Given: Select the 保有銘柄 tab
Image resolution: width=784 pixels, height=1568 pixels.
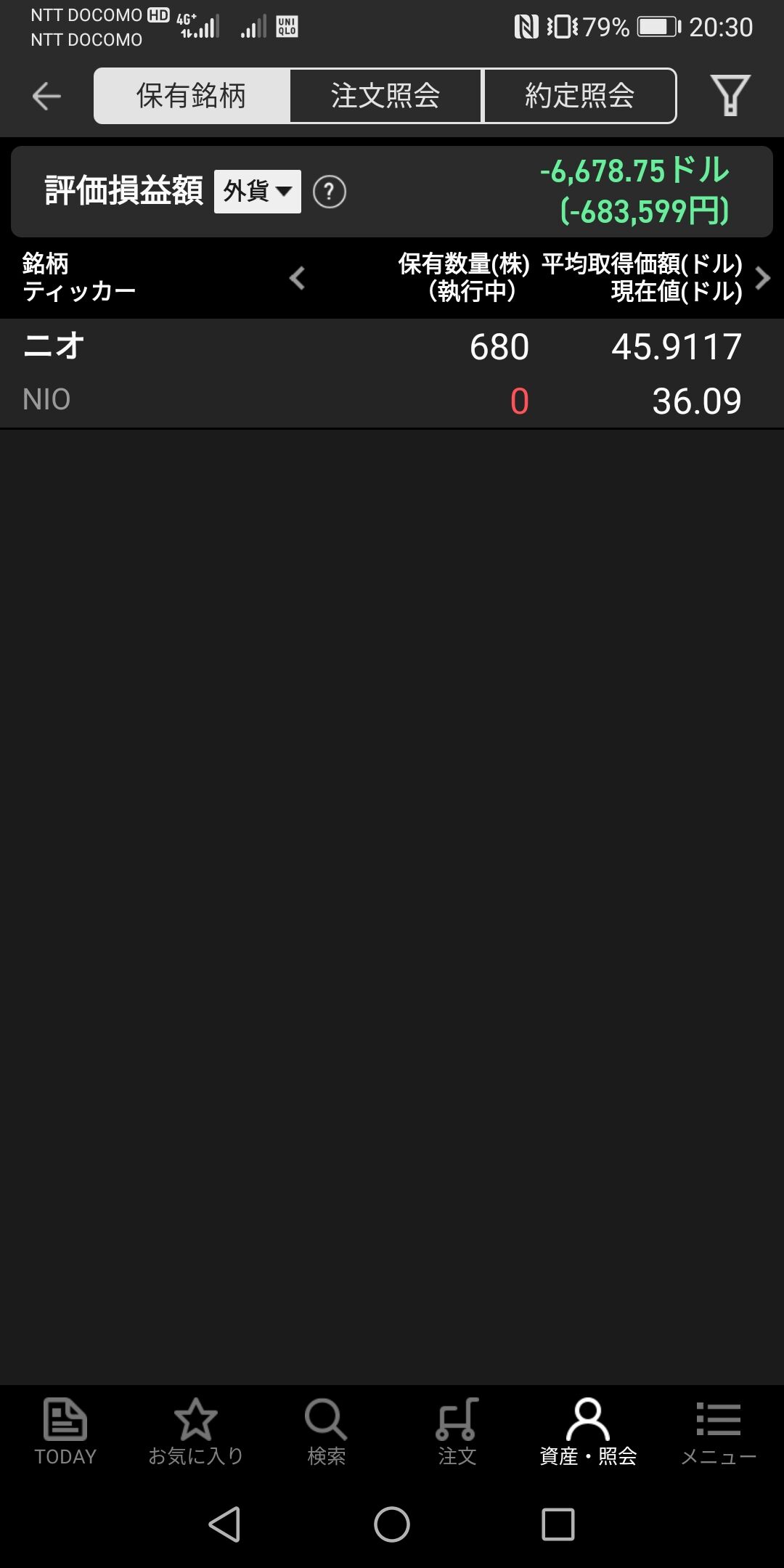Looking at the screenshot, I should pyautogui.click(x=192, y=96).
